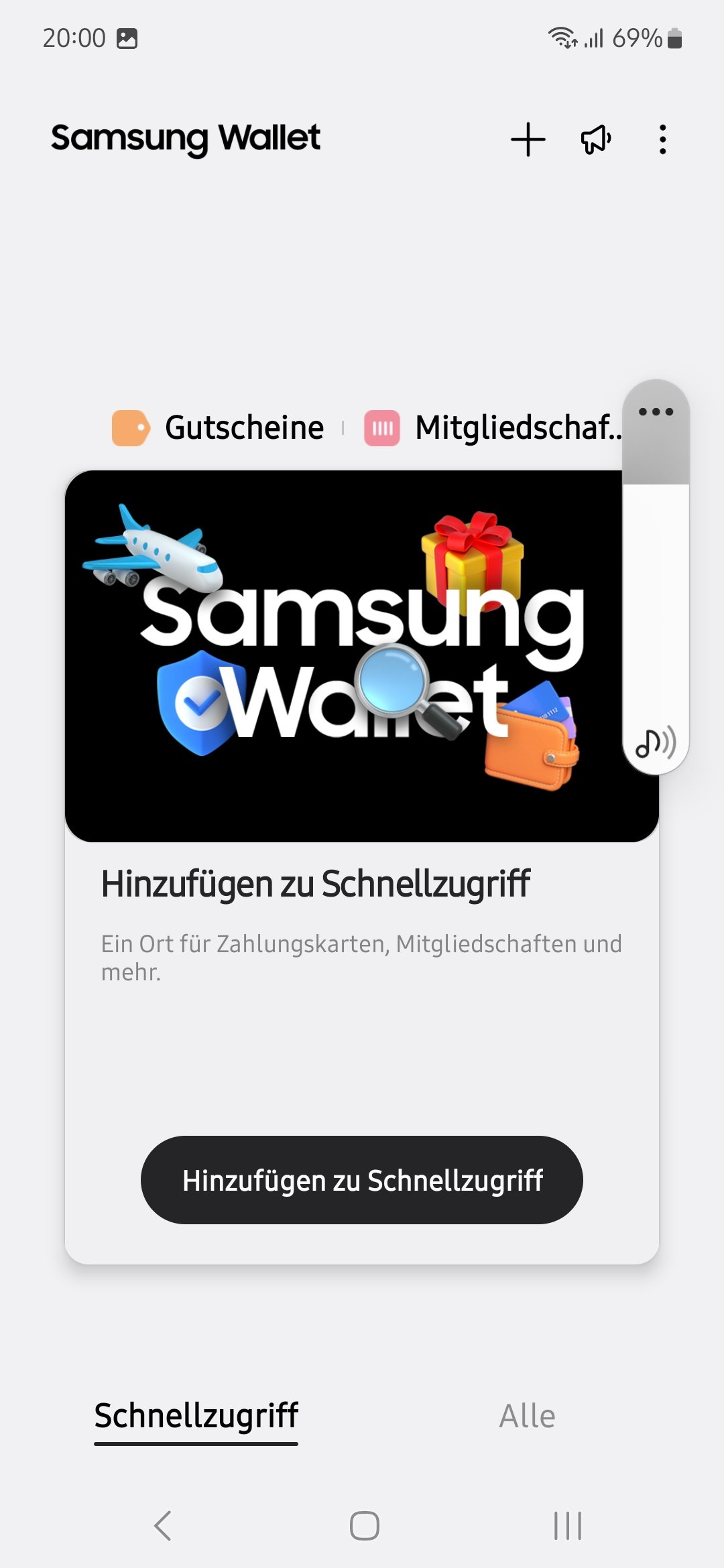Switch to the Alle tab

coord(528,1416)
